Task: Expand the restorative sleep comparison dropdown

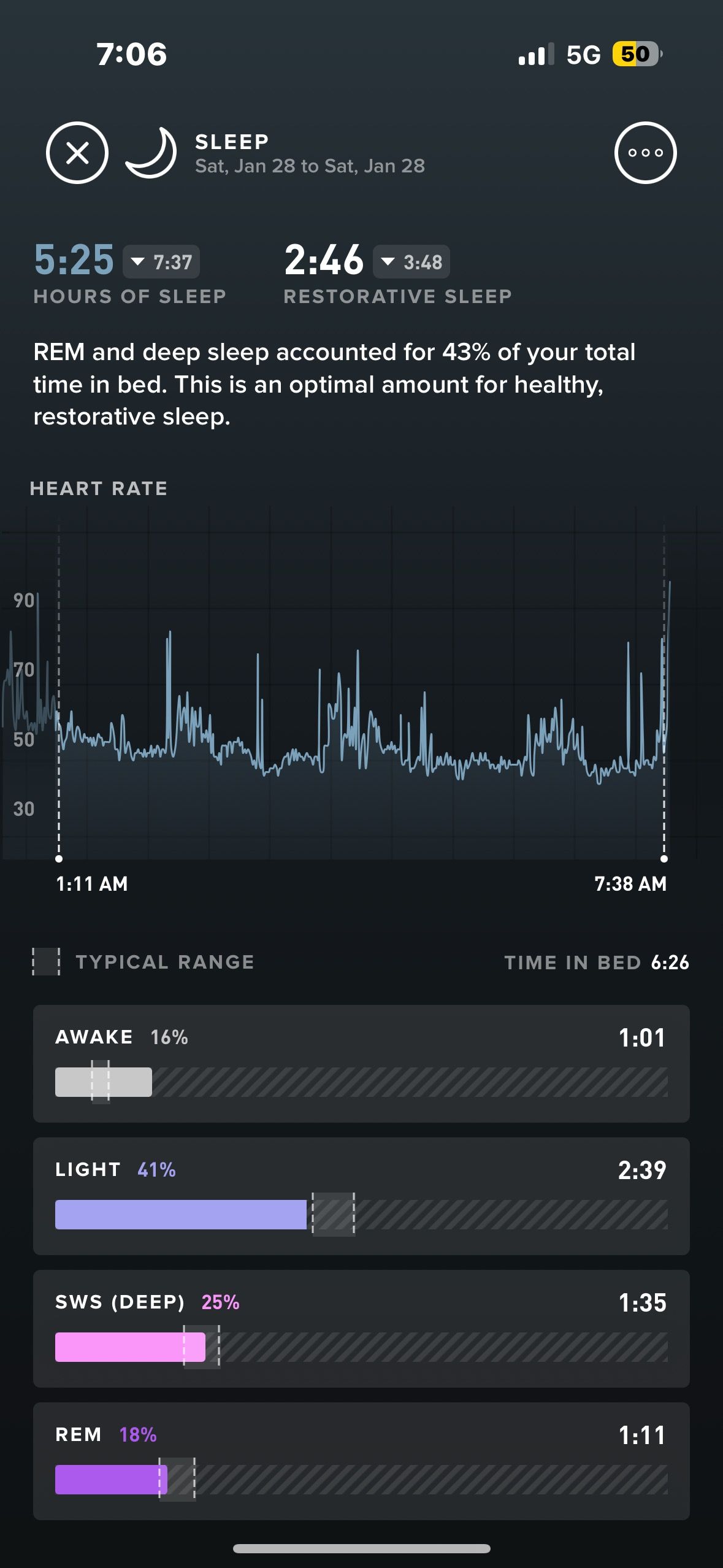Action: [x=411, y=261]
